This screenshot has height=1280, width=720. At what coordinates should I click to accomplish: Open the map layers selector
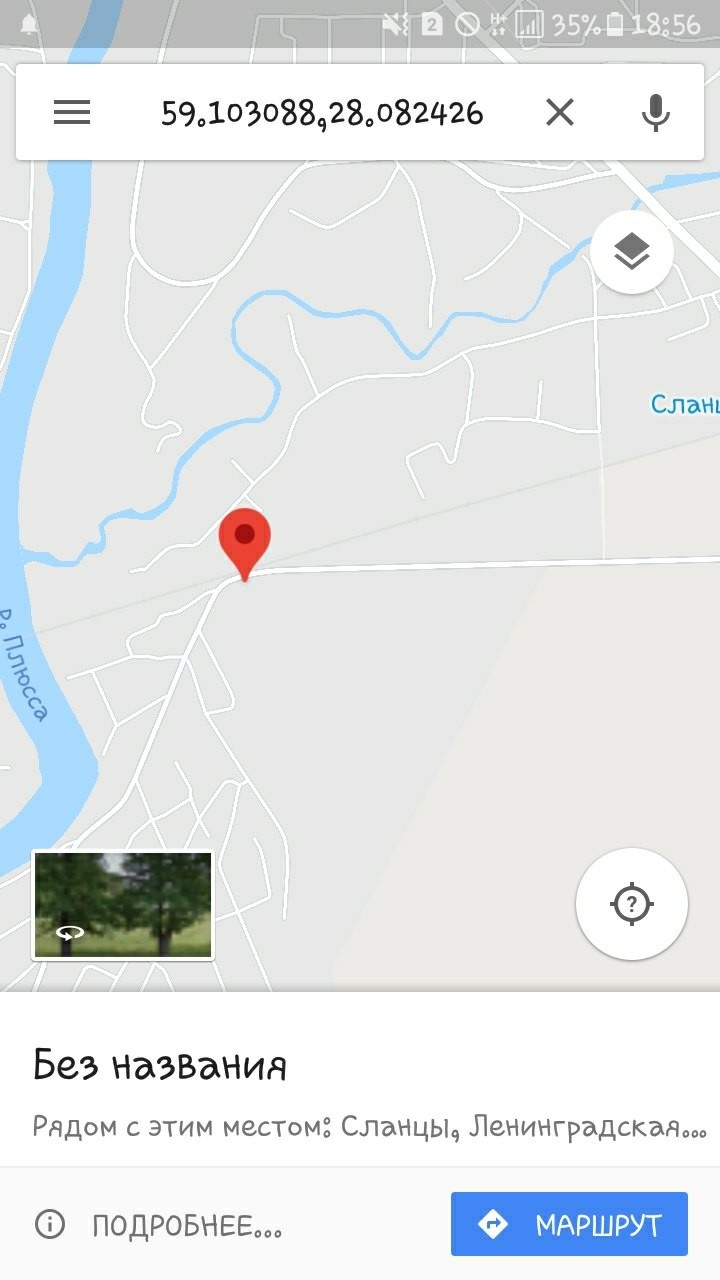pyautogui.click(x=631, y=253)
